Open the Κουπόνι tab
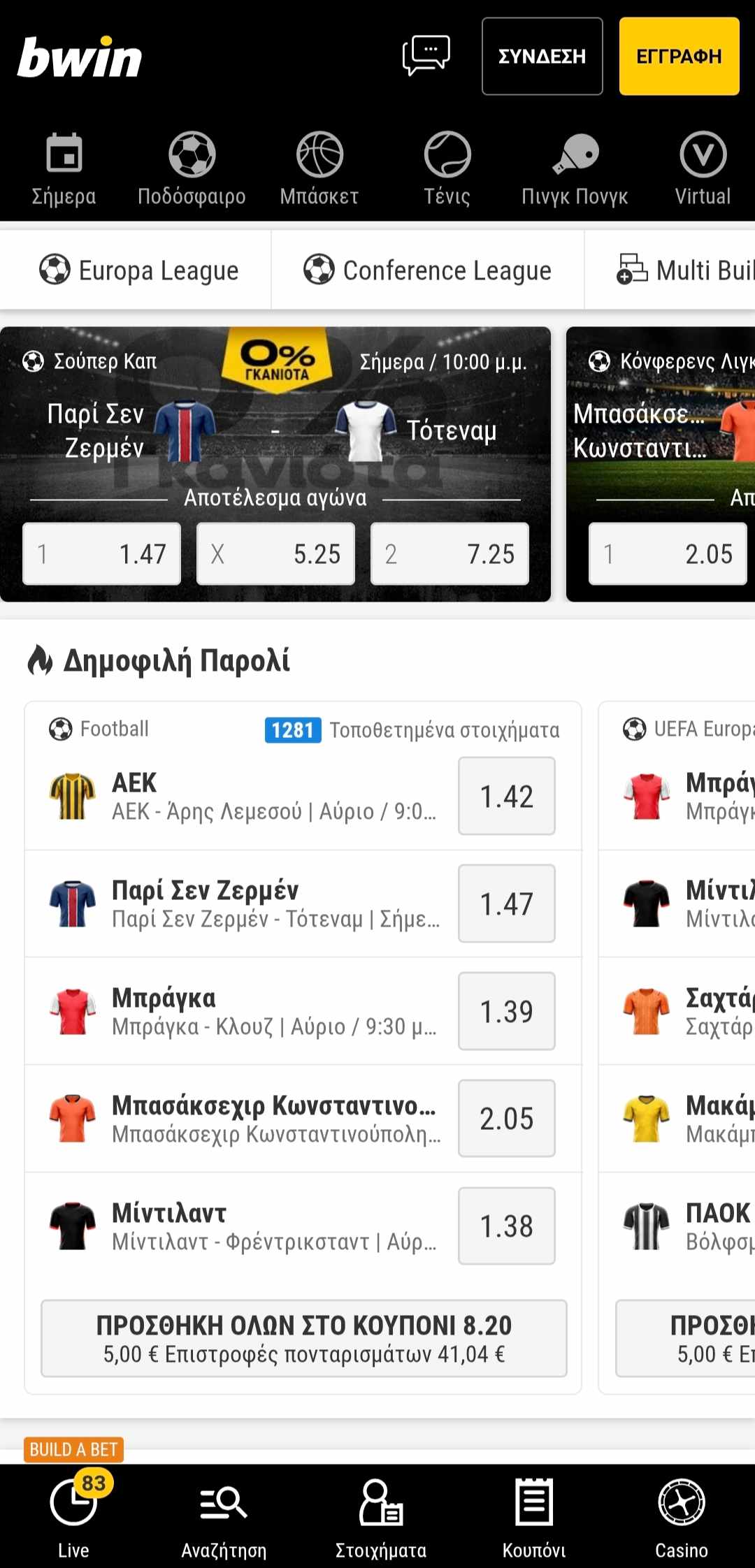Viewport: 755px width, 1568px height. (534, 1516)
